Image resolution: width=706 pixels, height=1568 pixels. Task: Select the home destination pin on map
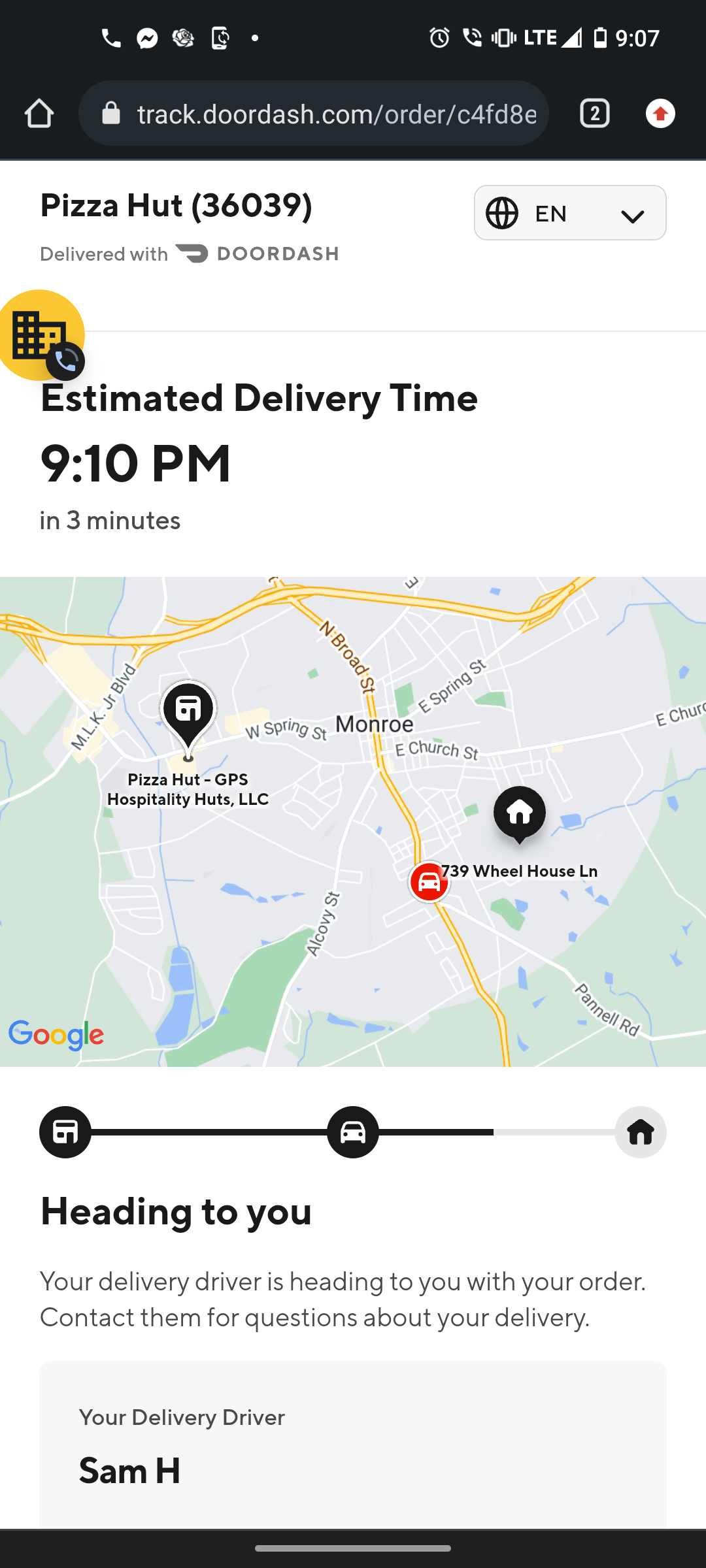[x=520, y=813]
